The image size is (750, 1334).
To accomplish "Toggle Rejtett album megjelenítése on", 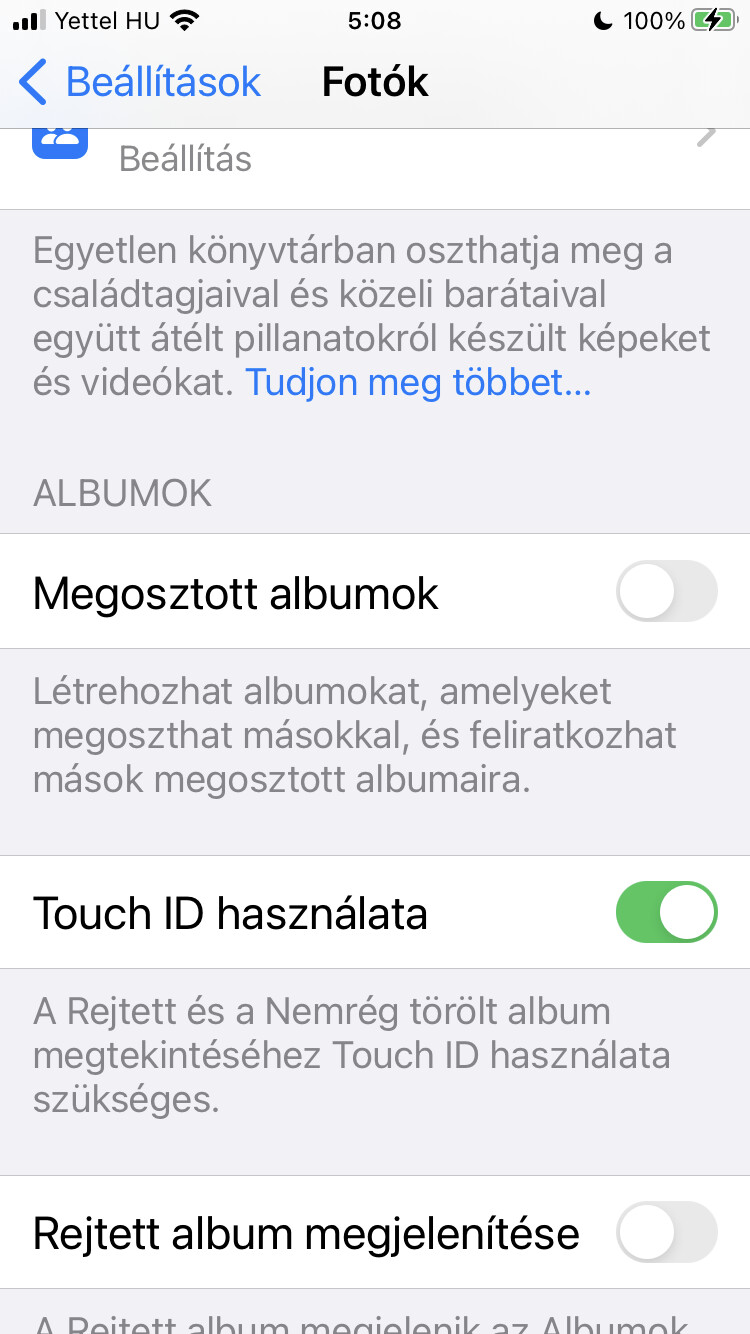I will [x=666, y=1232].
